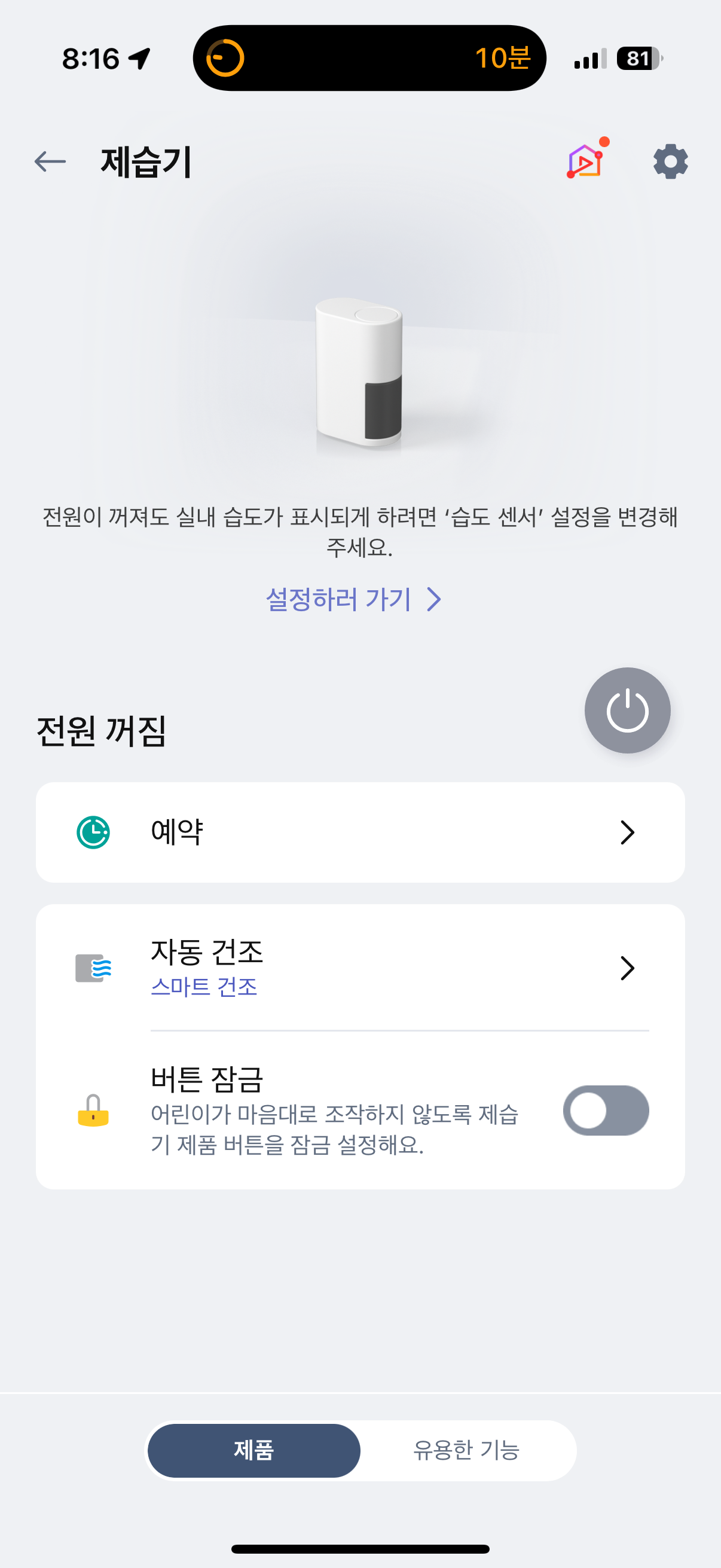Open the 예약 schedule row
This screenshot has height=1568, width=721.
[x=360, y=832]
